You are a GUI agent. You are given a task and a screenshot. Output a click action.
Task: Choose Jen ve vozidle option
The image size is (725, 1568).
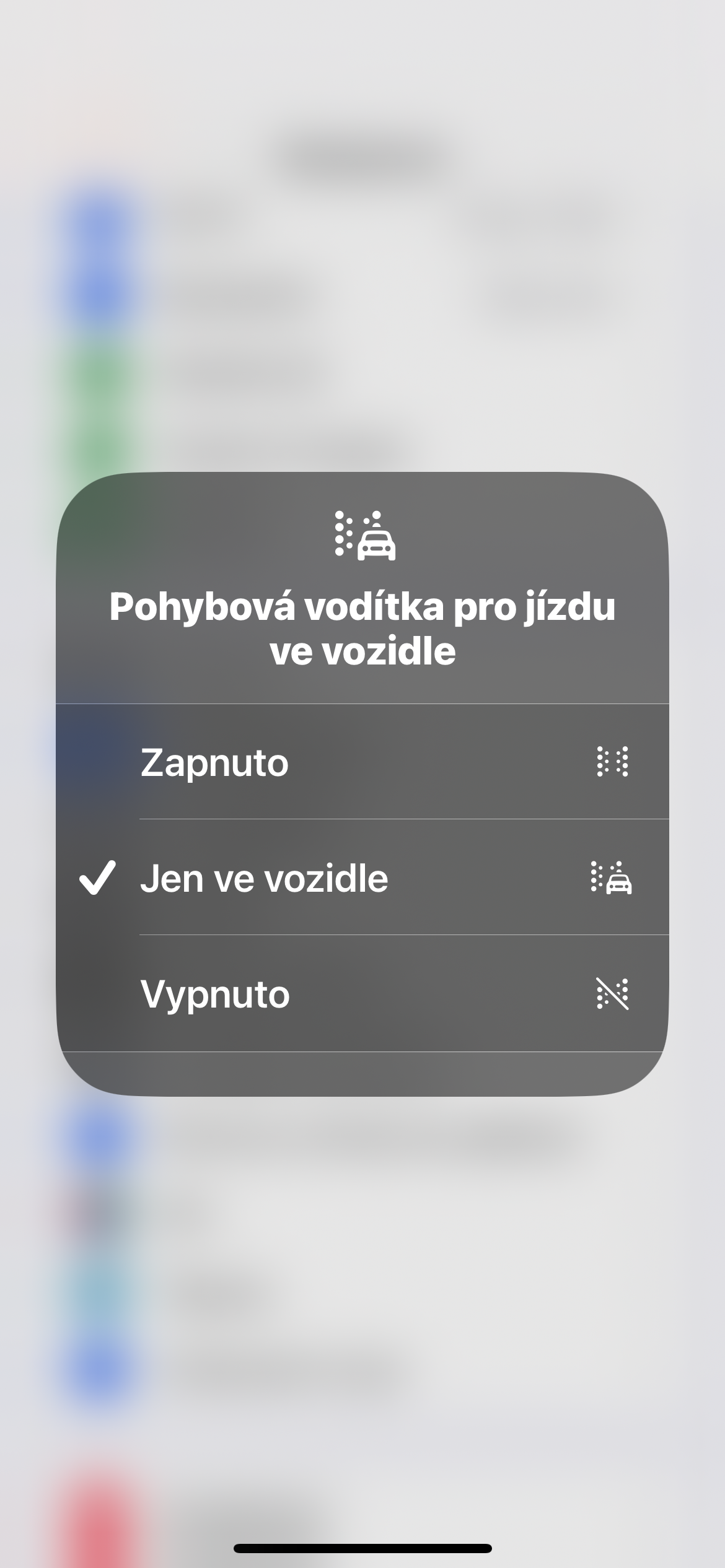pyautogui.click(x=362, y=878)
